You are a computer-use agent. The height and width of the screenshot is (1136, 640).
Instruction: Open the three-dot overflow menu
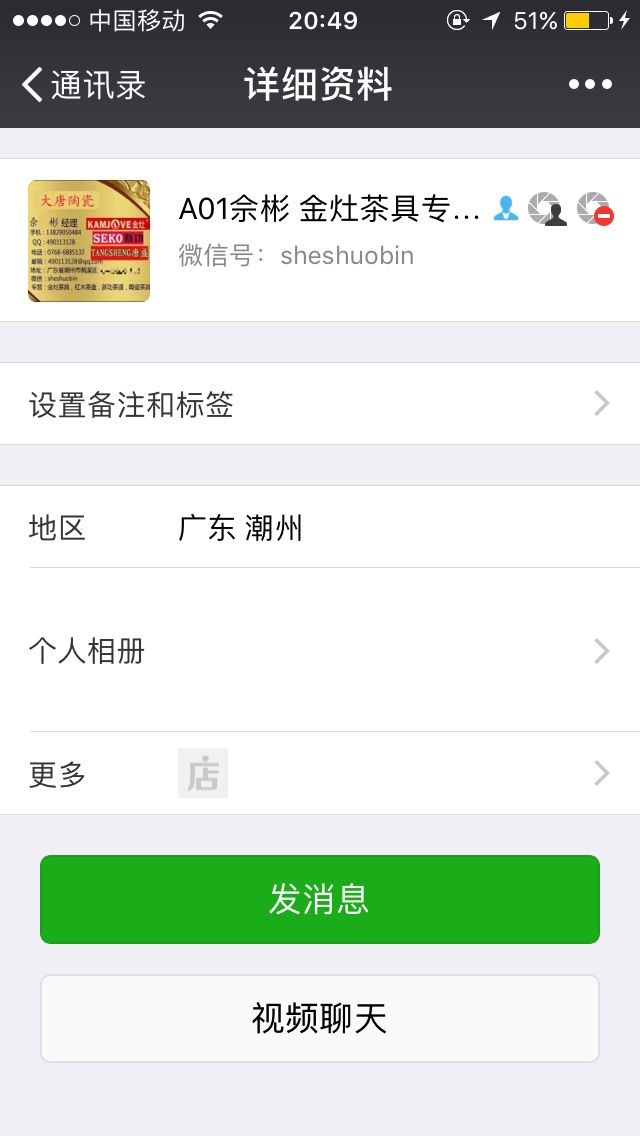pos(590,85)
